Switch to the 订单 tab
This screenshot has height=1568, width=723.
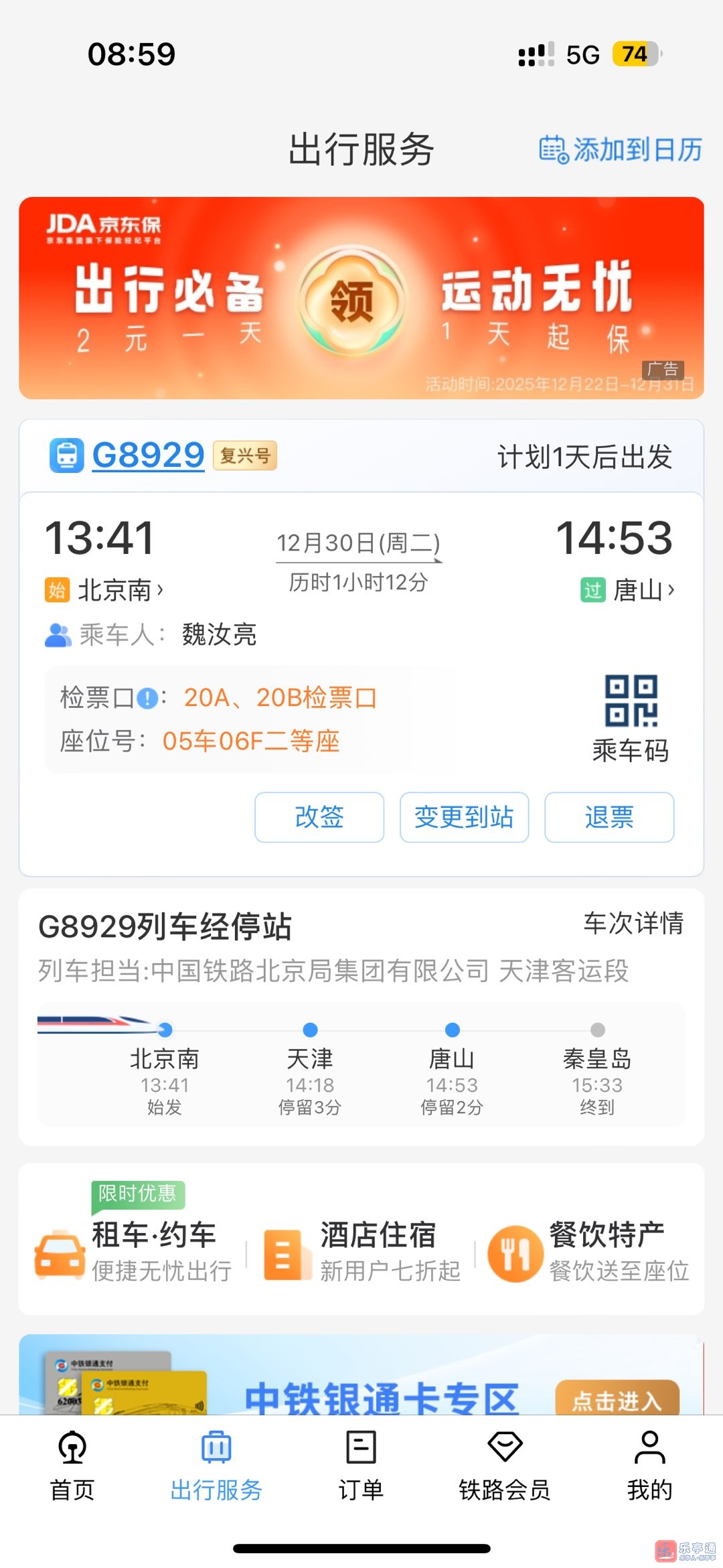(361, 1465)
